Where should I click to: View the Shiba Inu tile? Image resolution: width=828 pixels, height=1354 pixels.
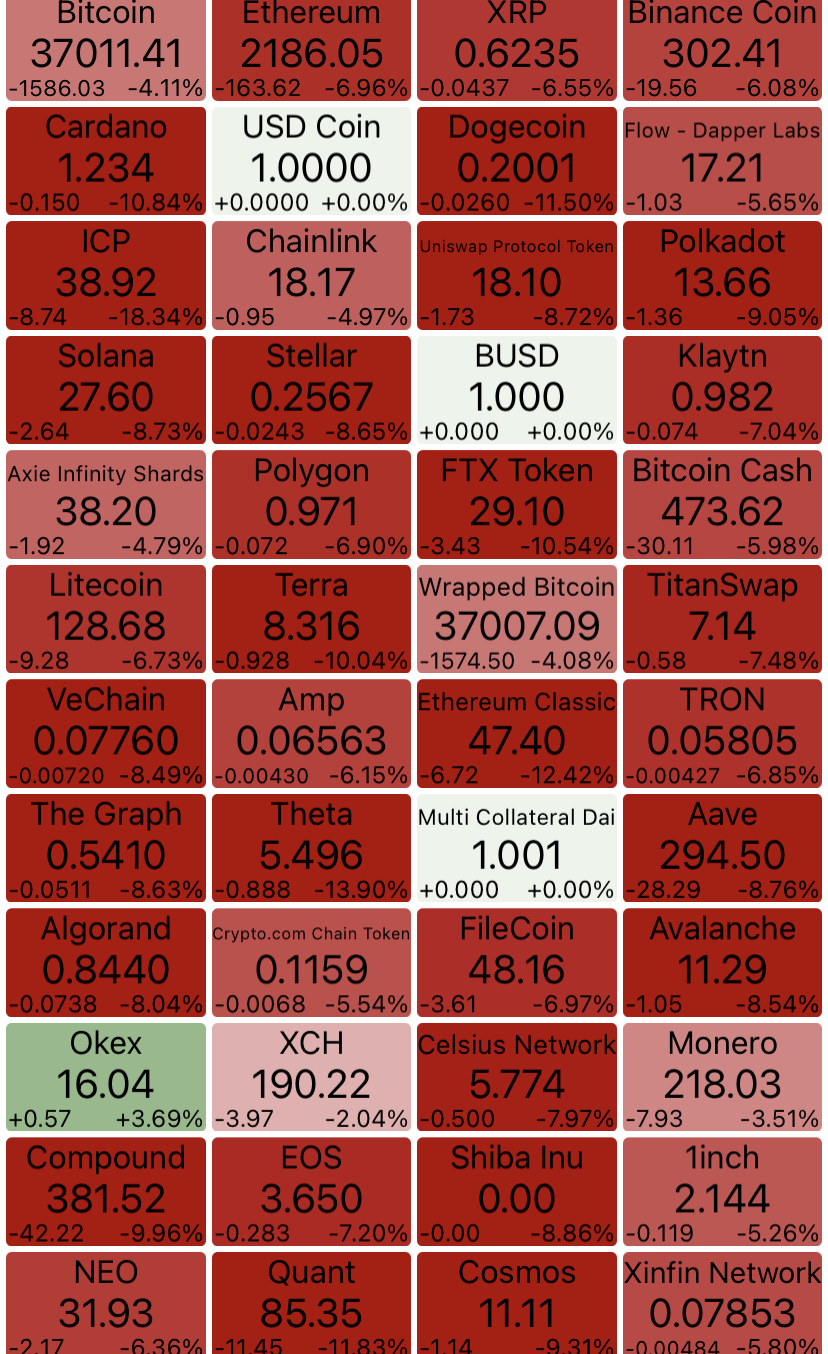517,1192
